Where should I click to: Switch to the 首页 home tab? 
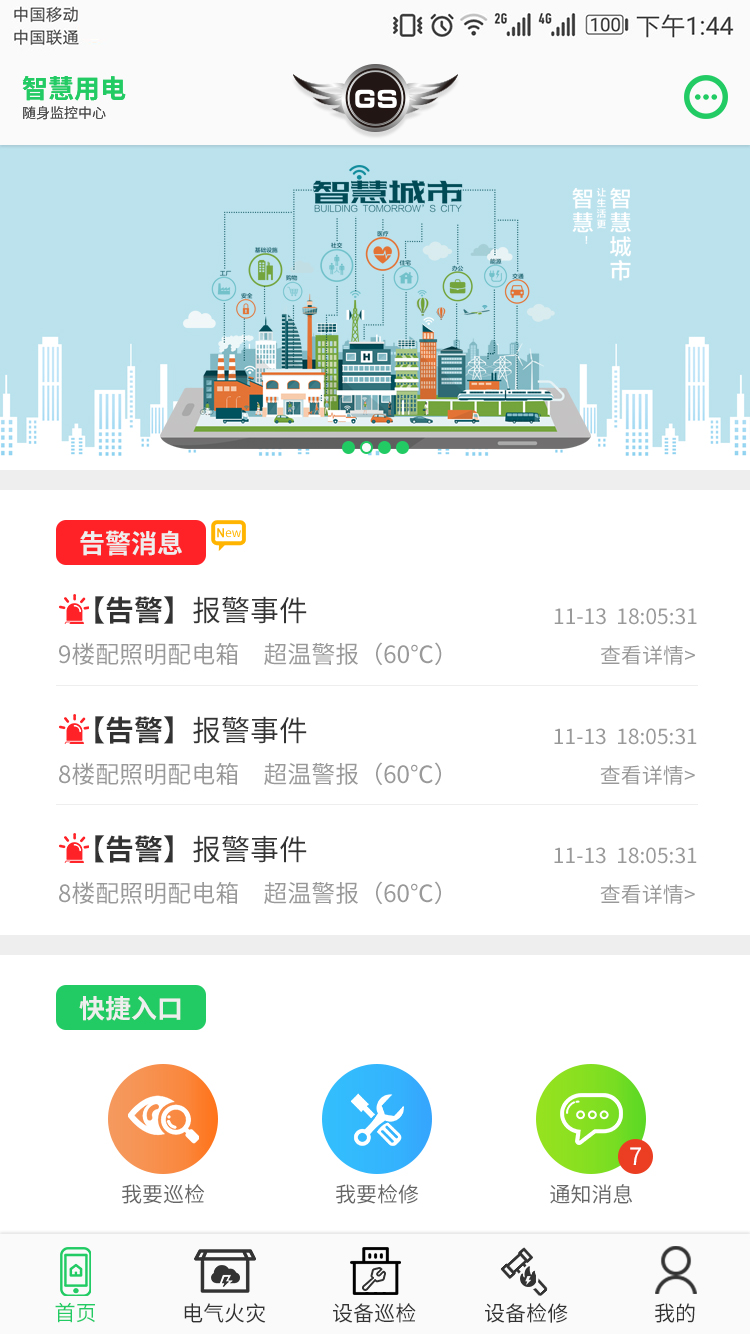tap(75, 1281)
